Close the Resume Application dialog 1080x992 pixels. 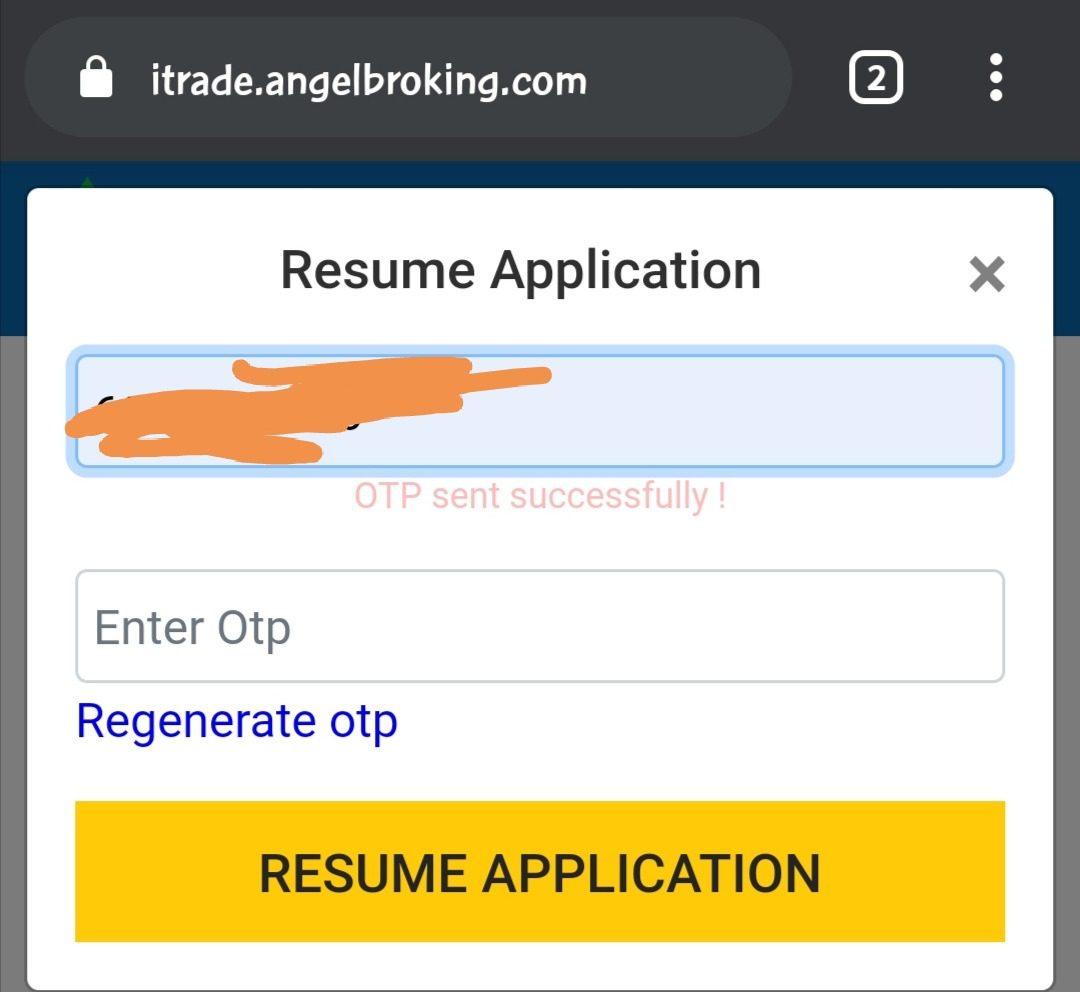point(986,274)
